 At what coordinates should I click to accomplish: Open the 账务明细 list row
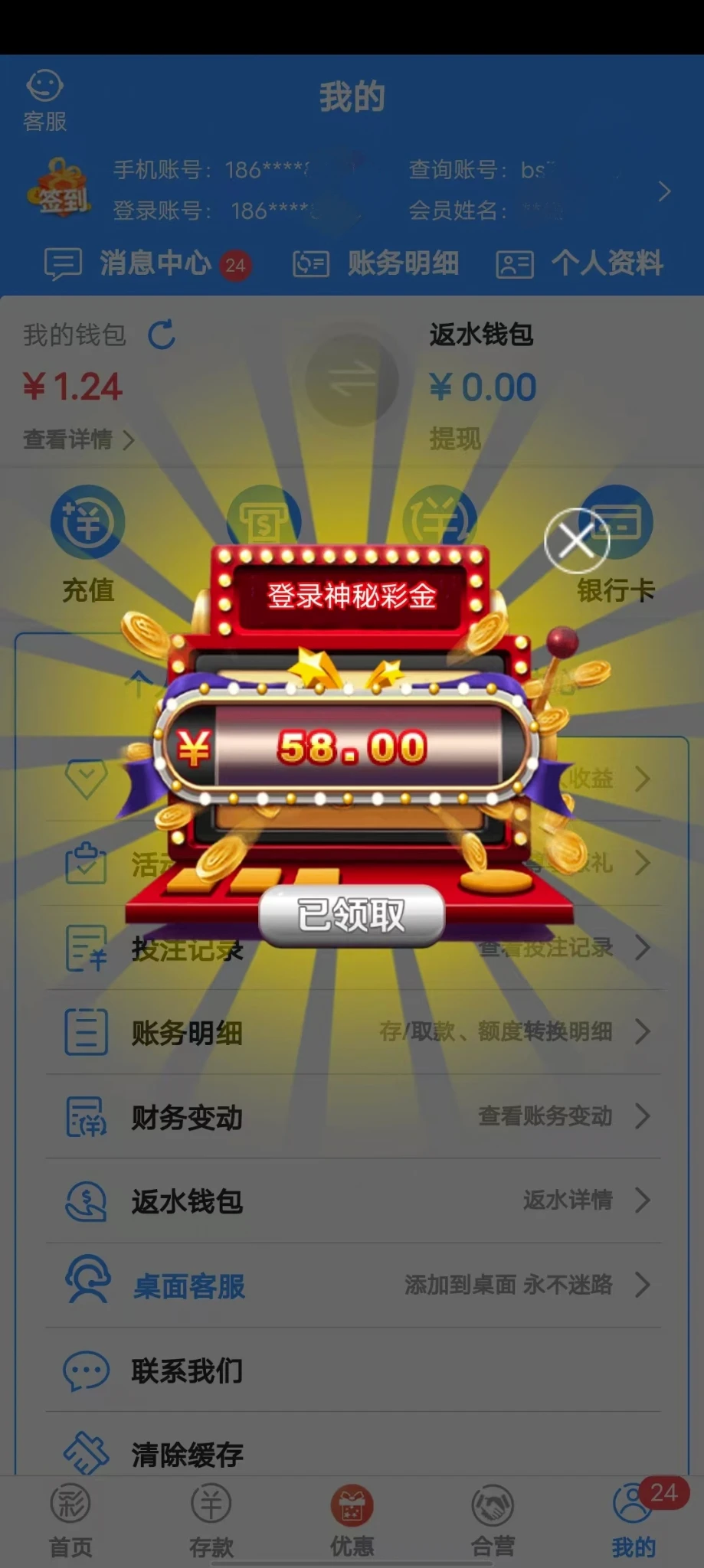[352, 1032]
